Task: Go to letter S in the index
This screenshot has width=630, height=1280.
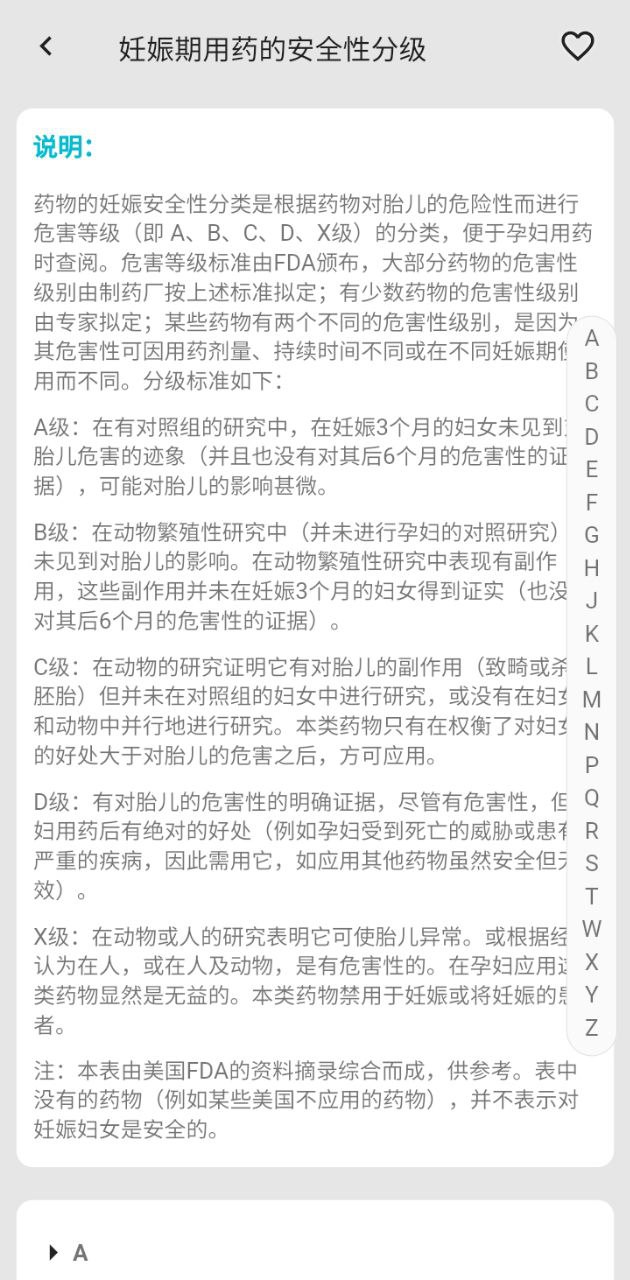Action: [x=592, y=863]
